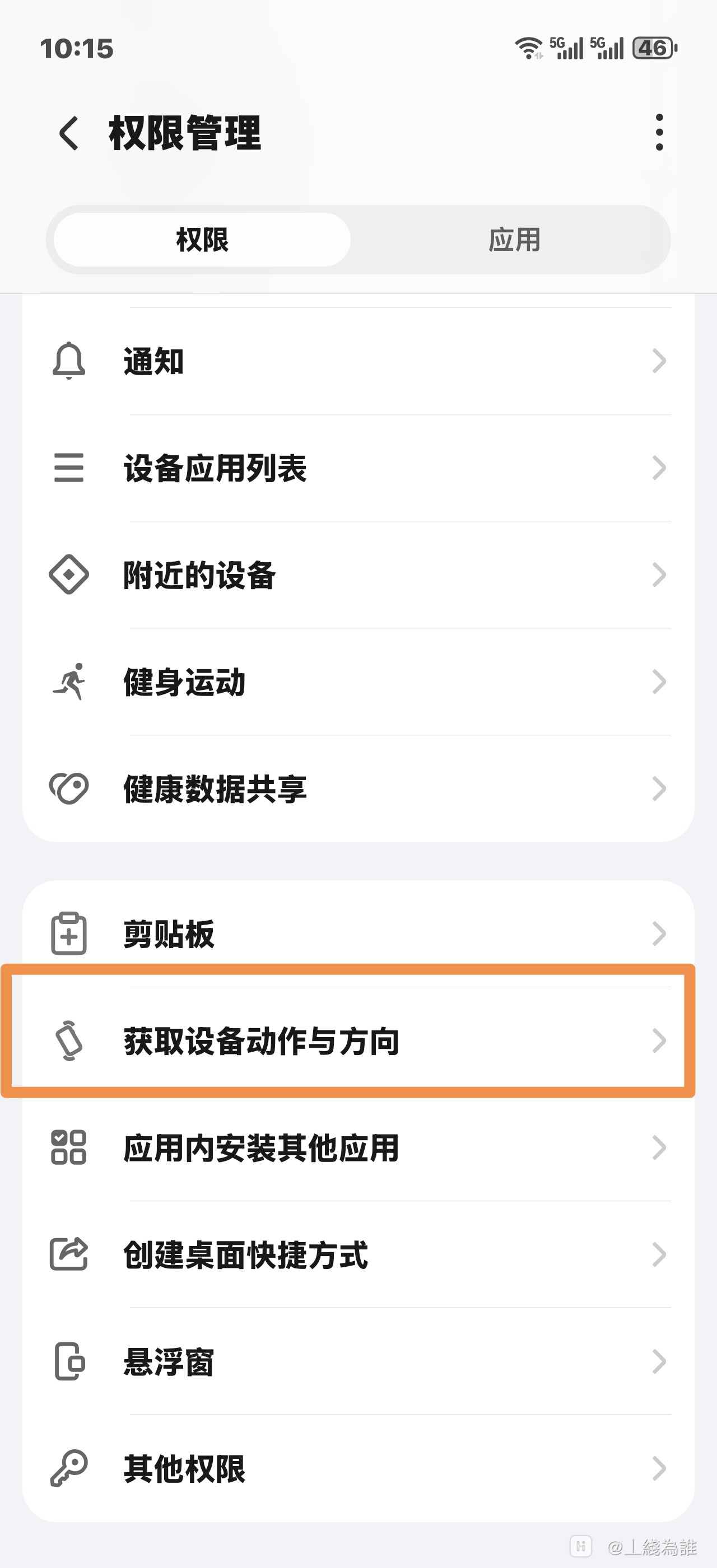
Task: Open 附近的设备 permission
Action: click(358, 575)
